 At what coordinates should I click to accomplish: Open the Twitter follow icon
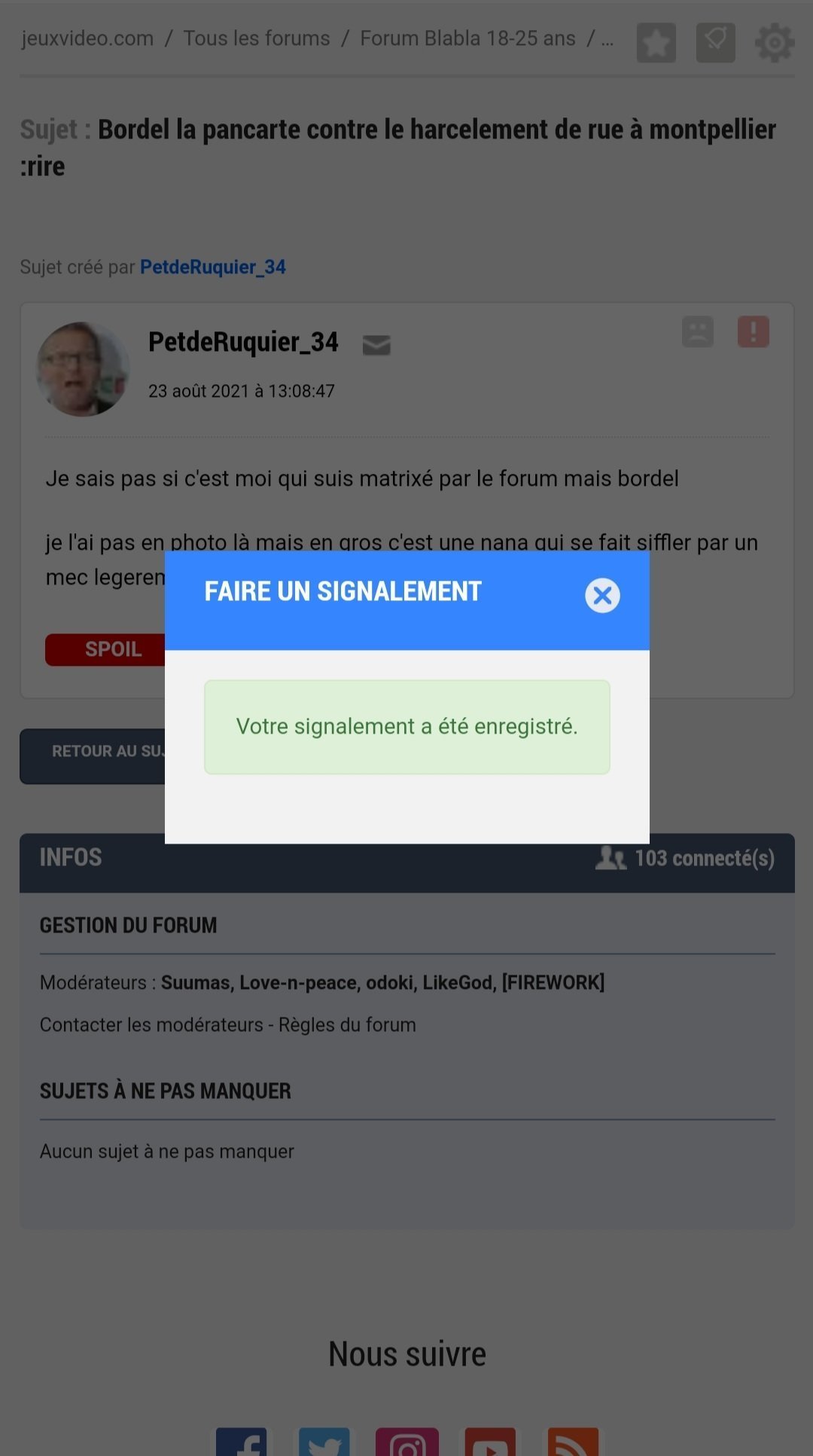click(324, 1442)
